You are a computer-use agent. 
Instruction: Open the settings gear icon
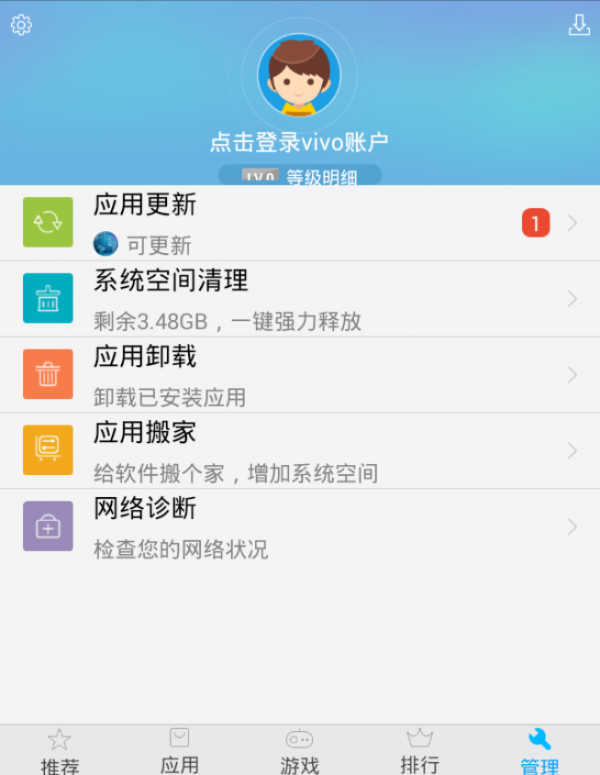point(21,25)
